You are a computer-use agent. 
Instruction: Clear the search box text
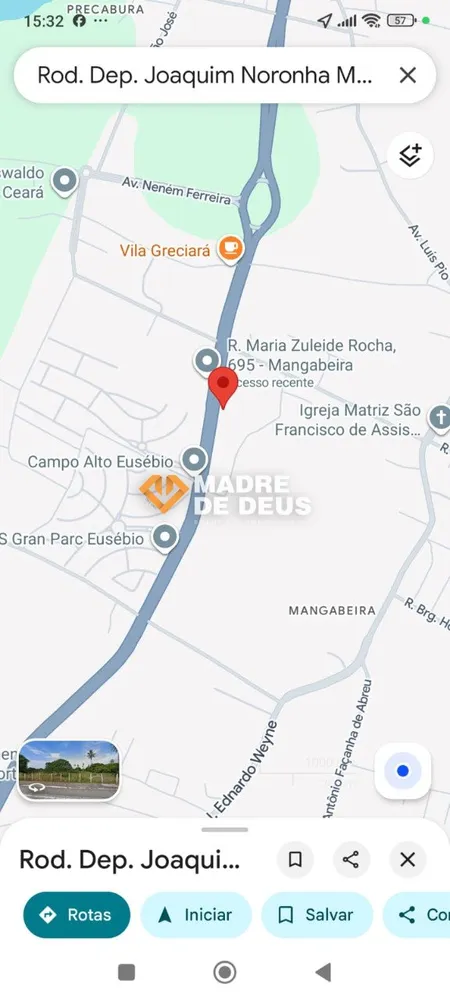(x=407, y=75)
